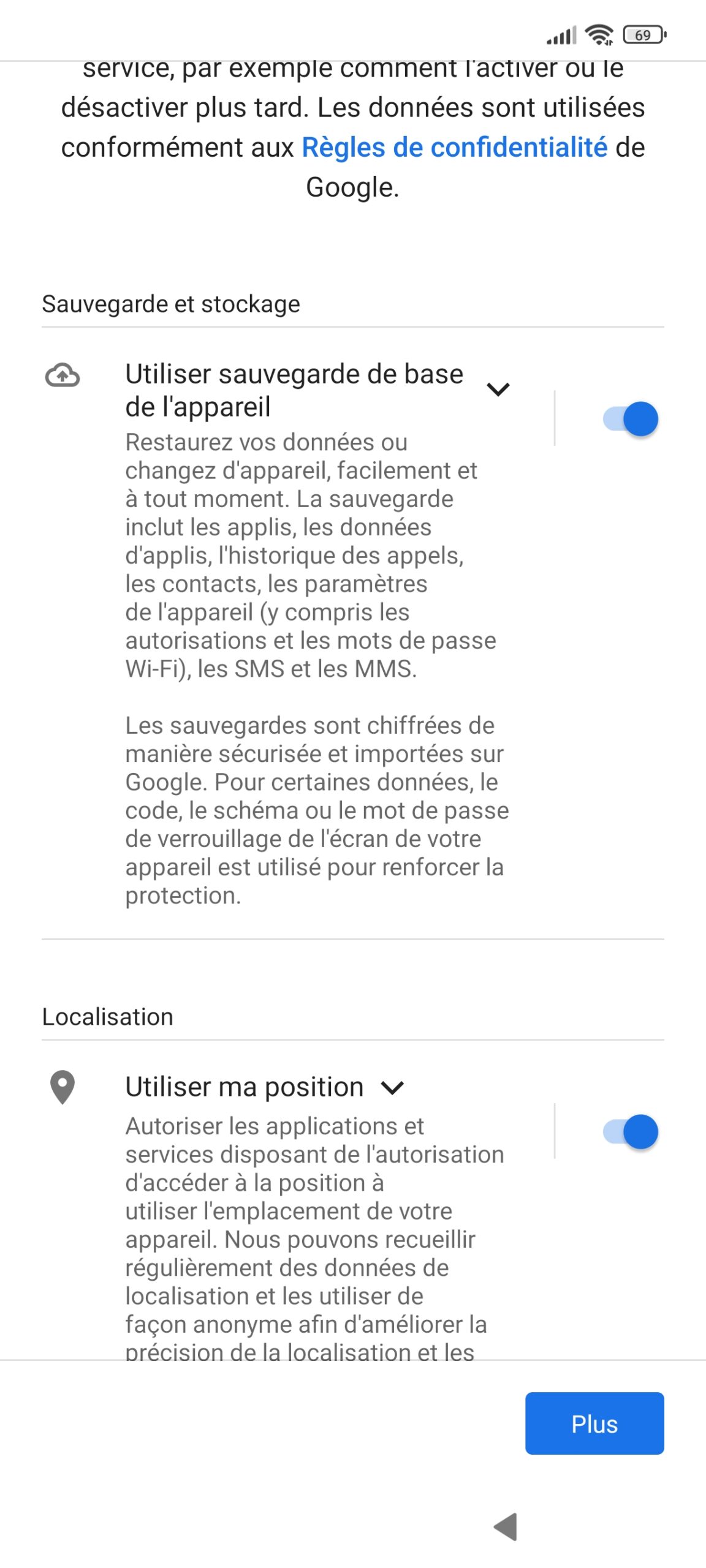Tap the blue Plus button
The image size is (706, 1568).
594,1423
